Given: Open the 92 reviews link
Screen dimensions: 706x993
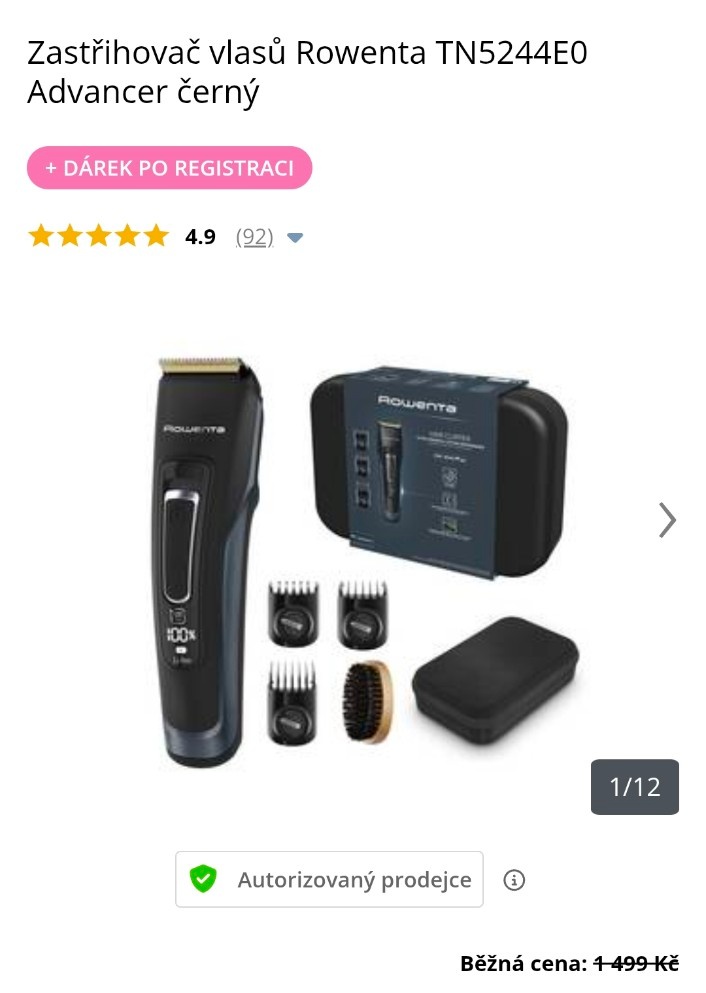Looking at the screenshot, I should [254, 237].
